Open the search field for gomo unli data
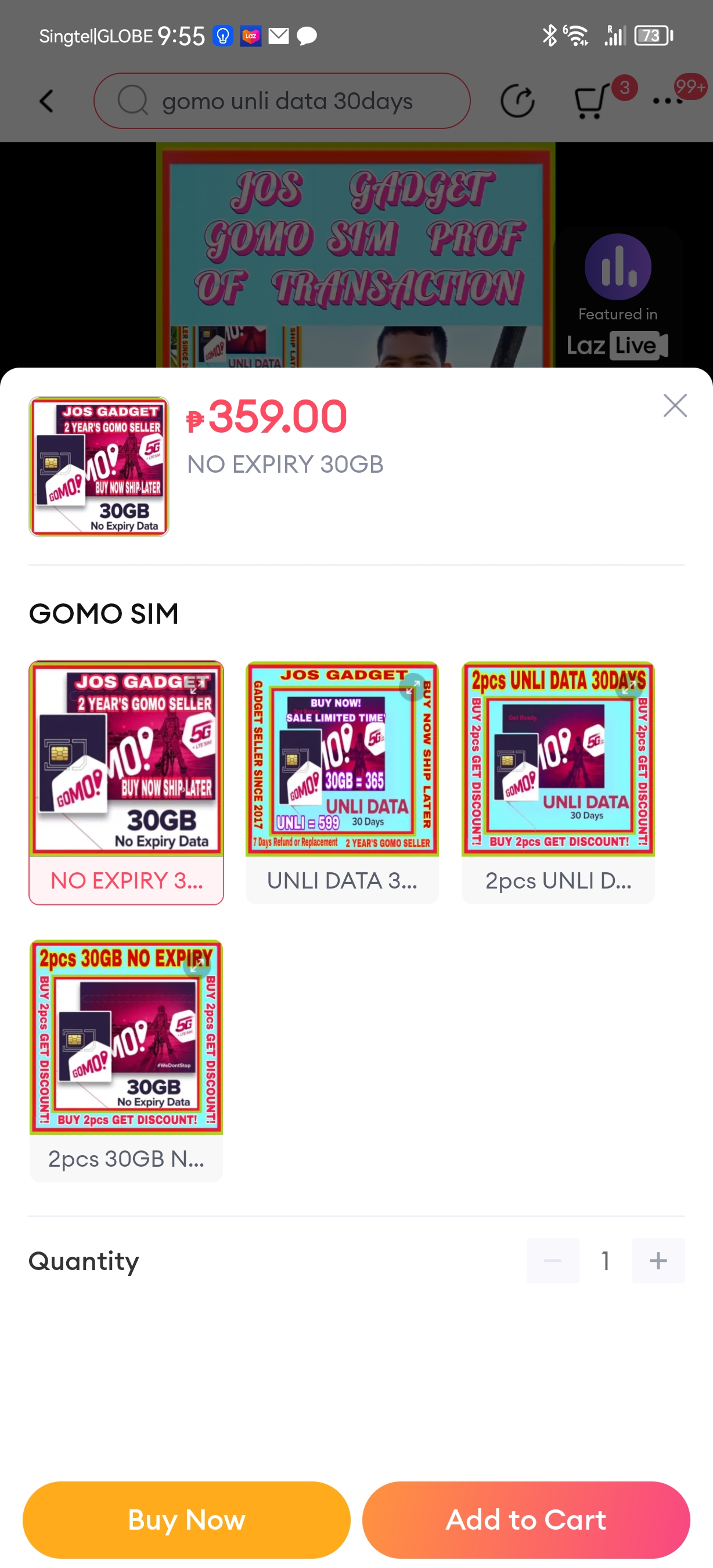 tap(282, 101)
